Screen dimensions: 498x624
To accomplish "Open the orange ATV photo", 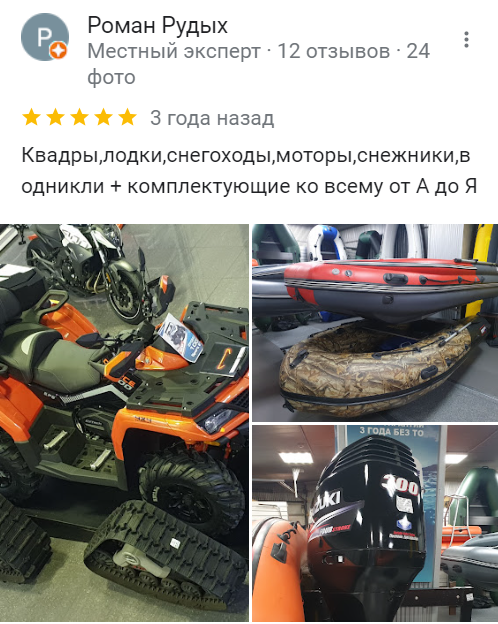I will coord(124,423).
